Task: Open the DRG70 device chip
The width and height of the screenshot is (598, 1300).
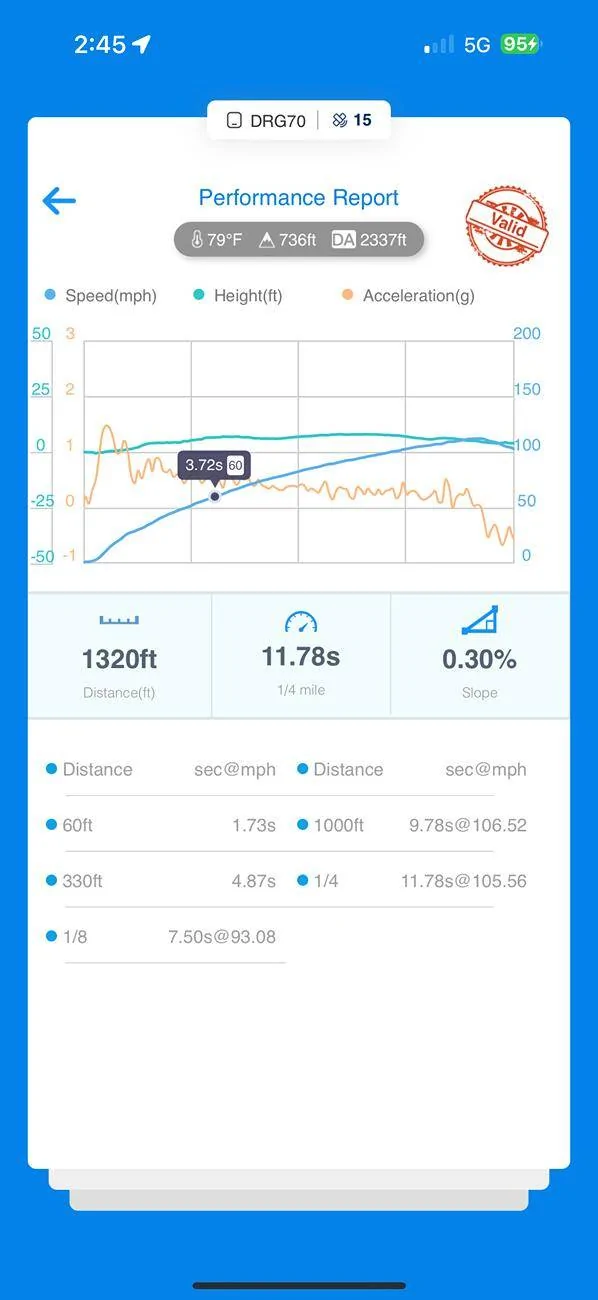Action: point(266,121)
